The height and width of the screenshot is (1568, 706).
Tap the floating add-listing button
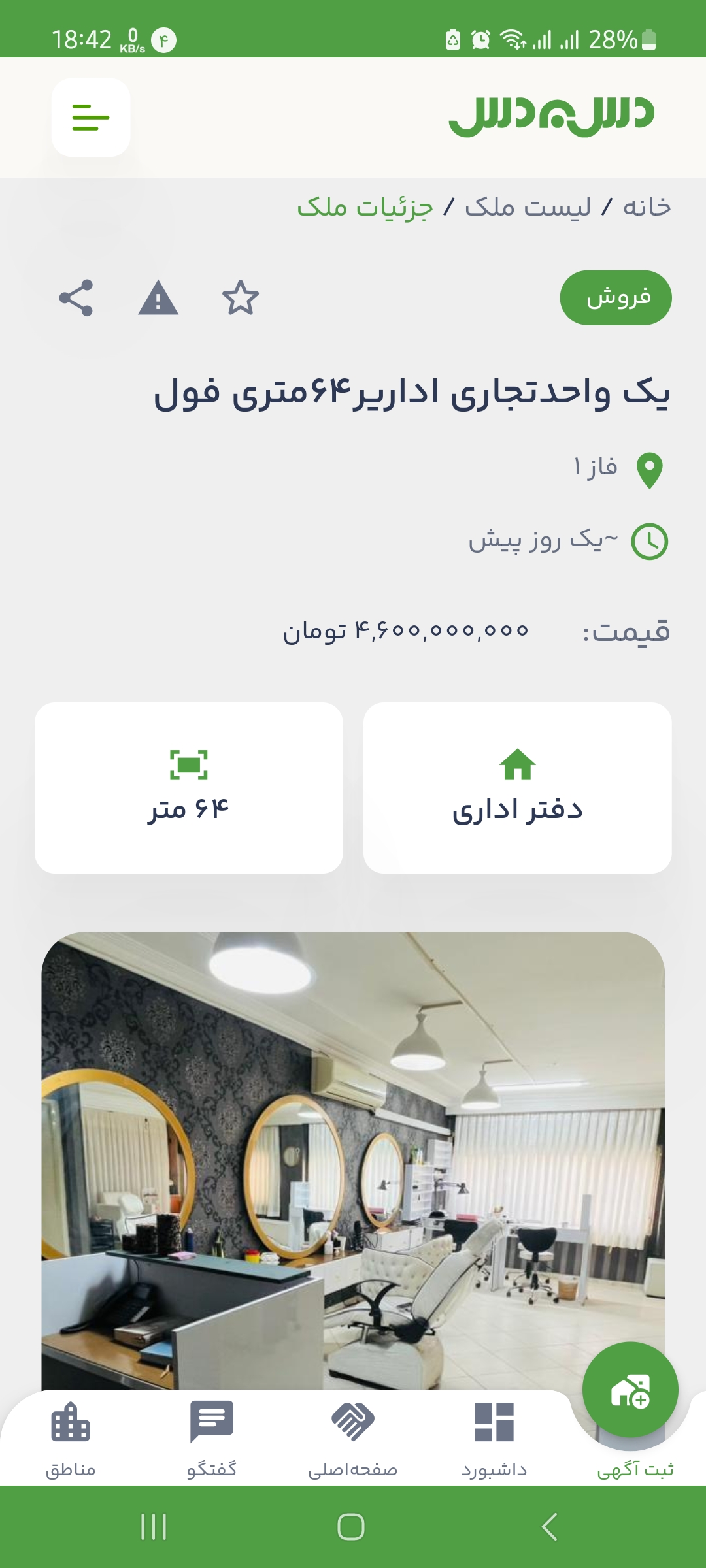(630, 1389)
